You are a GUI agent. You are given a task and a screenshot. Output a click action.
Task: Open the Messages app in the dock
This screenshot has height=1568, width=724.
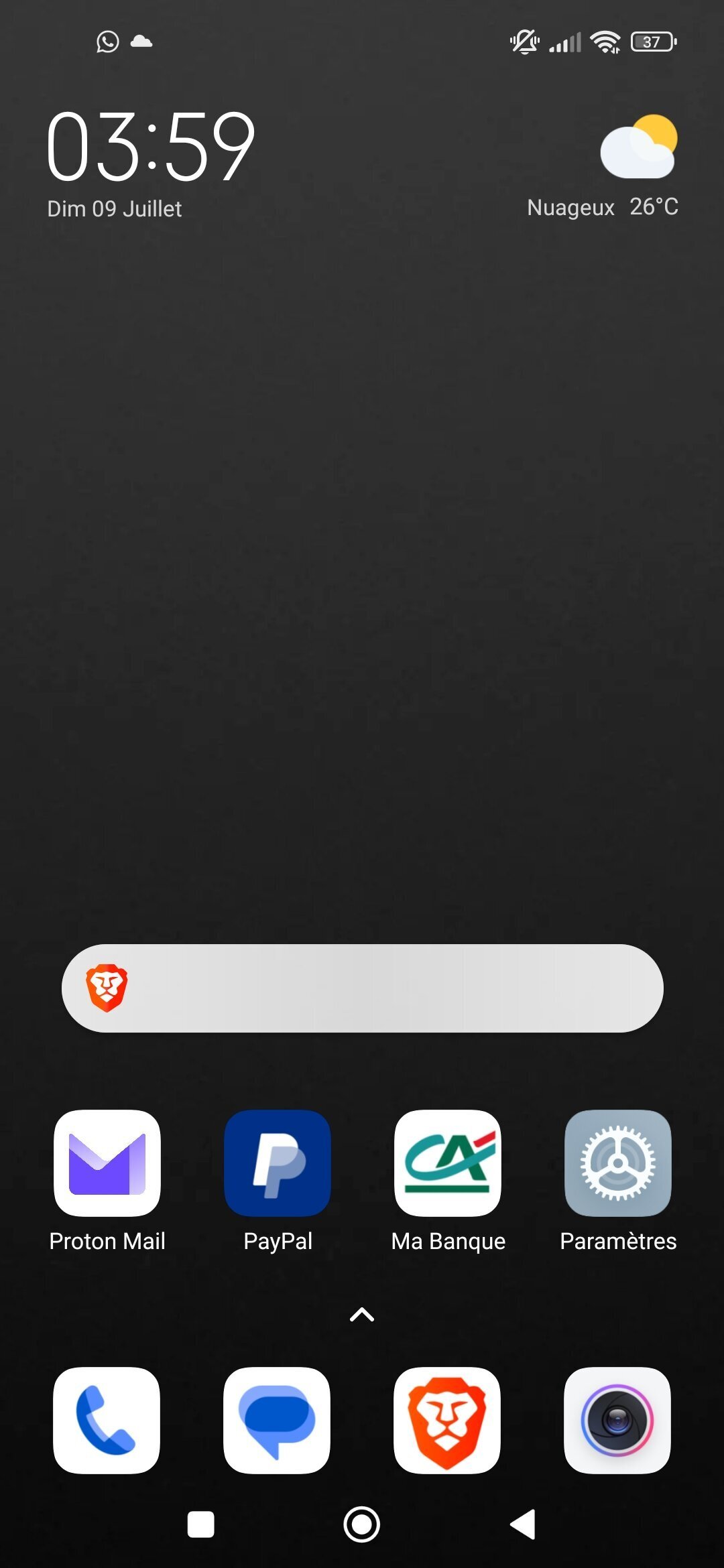pyautogui.click(x=277, y=1421)
